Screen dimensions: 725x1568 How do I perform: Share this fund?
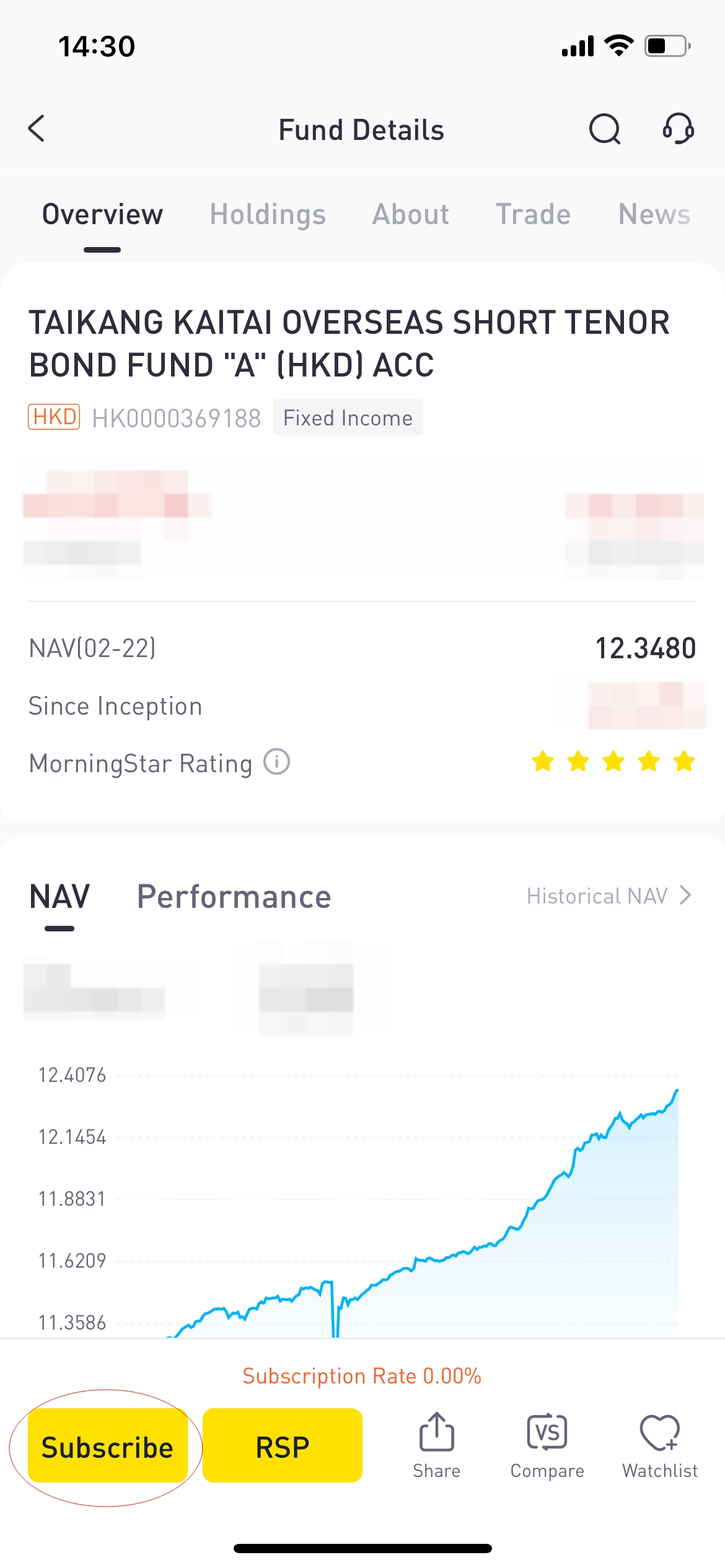(437, 1445)
